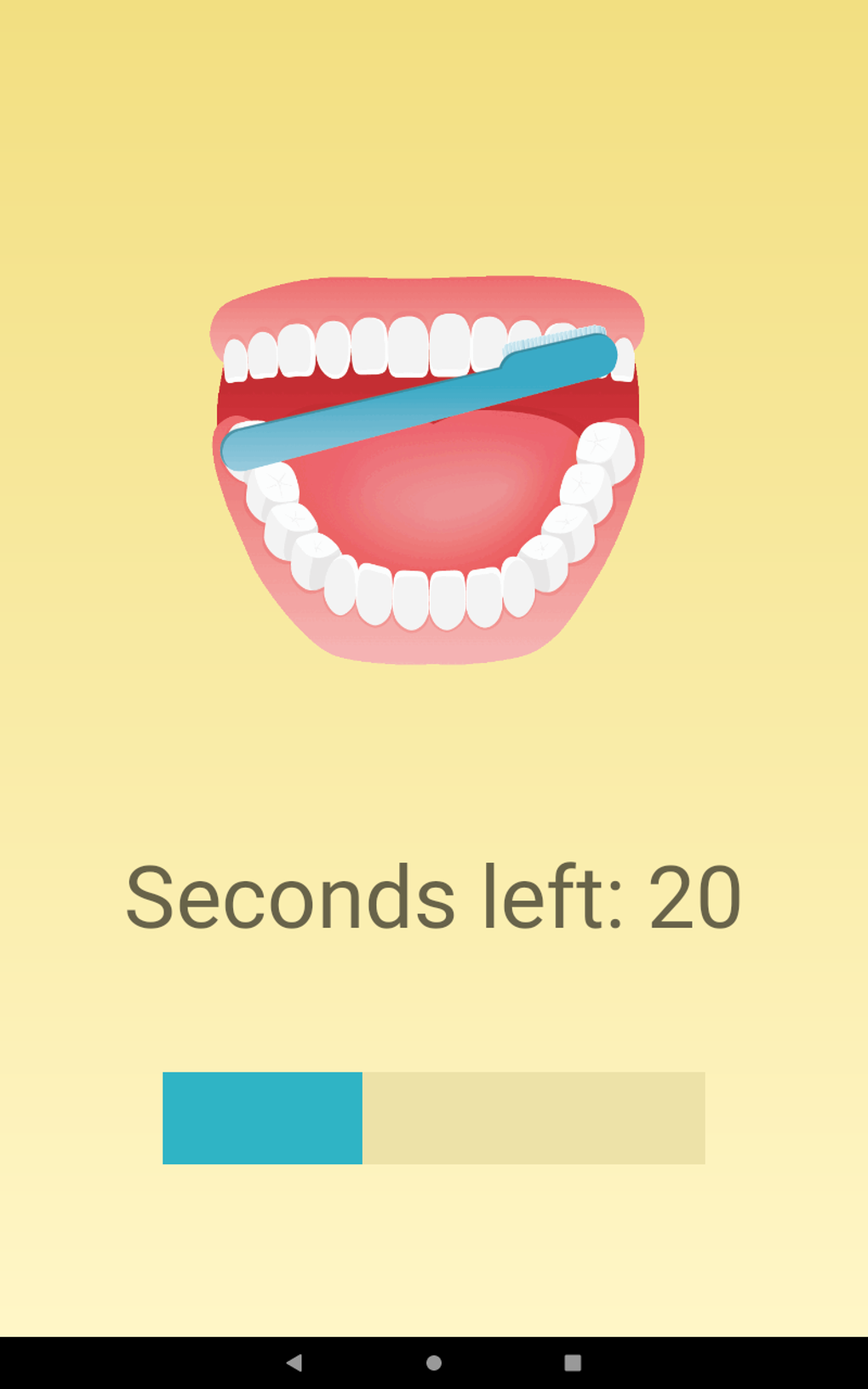Return to the device home screen
868x1389 pixels.
434,1363
